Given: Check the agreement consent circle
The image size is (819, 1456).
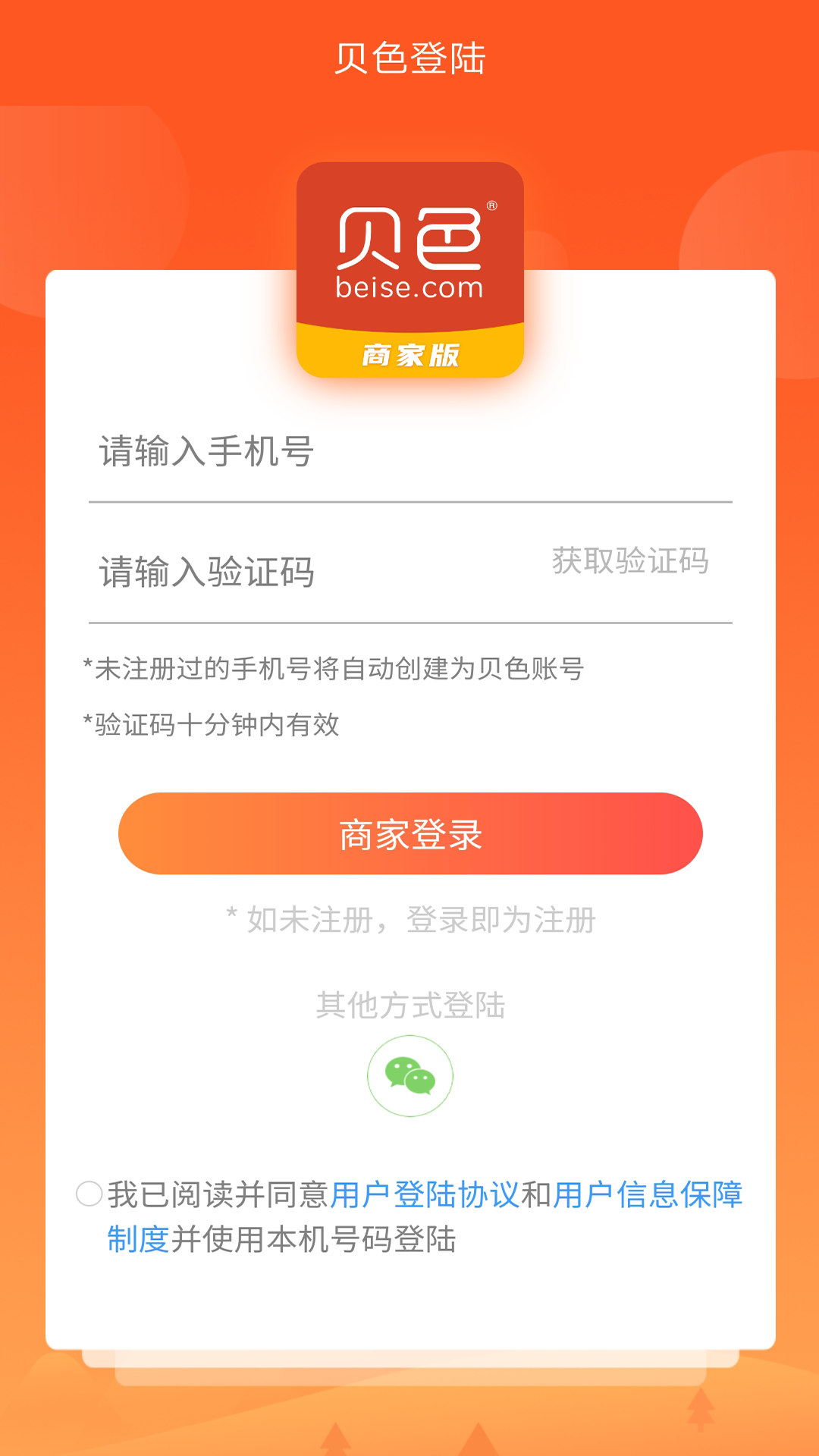Looking at the screenshot, I should coord(89,1194).
